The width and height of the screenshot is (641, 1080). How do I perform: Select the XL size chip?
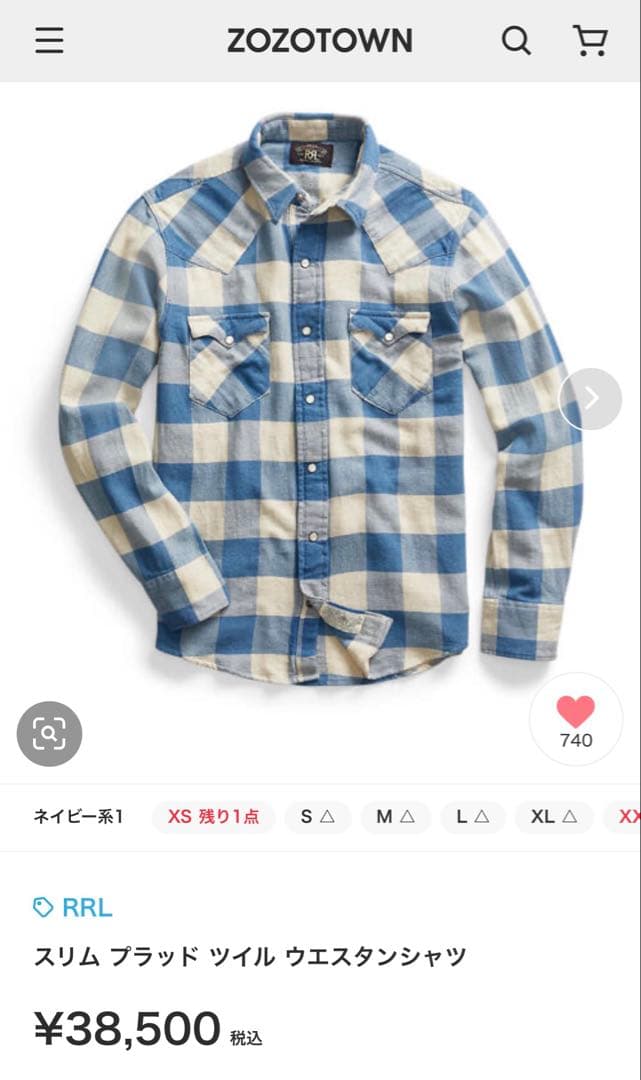point(554,817)
